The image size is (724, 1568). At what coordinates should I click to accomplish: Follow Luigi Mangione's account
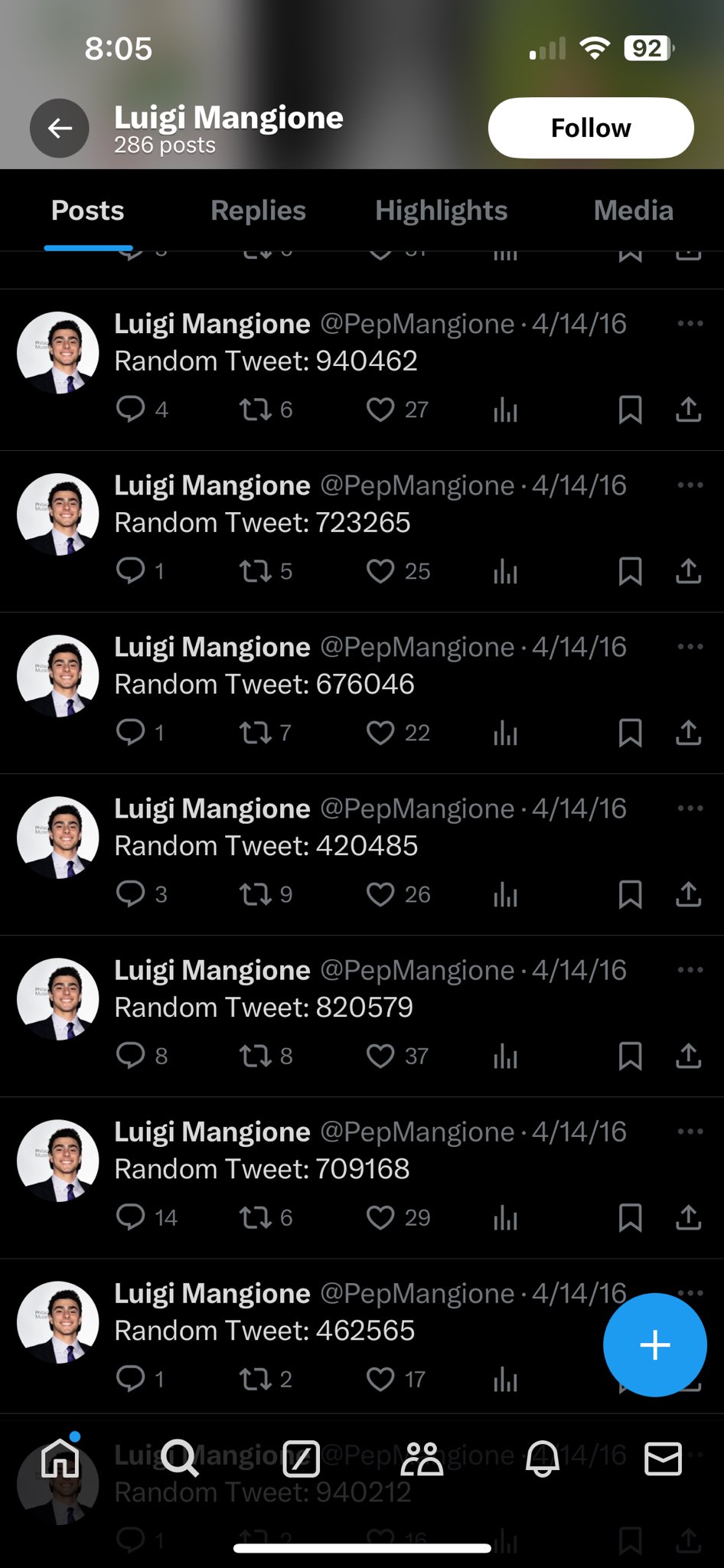[590, 128]
